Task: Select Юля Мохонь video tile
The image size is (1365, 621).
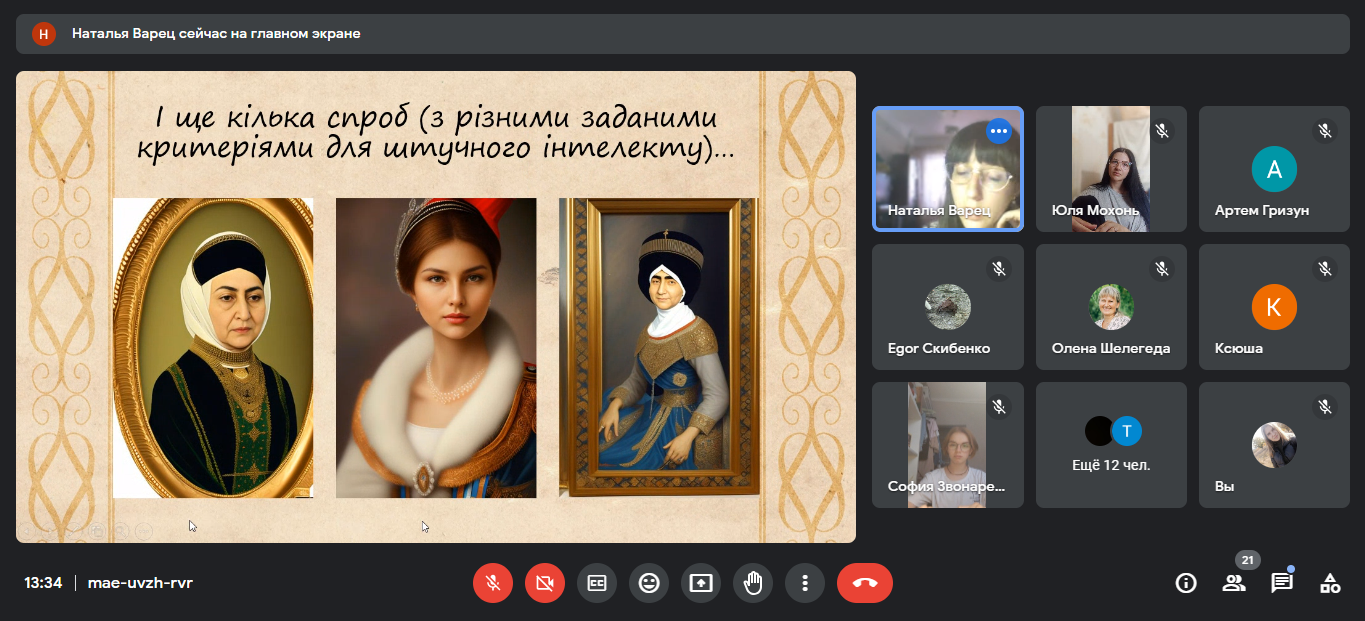Action: (1110, 169)
